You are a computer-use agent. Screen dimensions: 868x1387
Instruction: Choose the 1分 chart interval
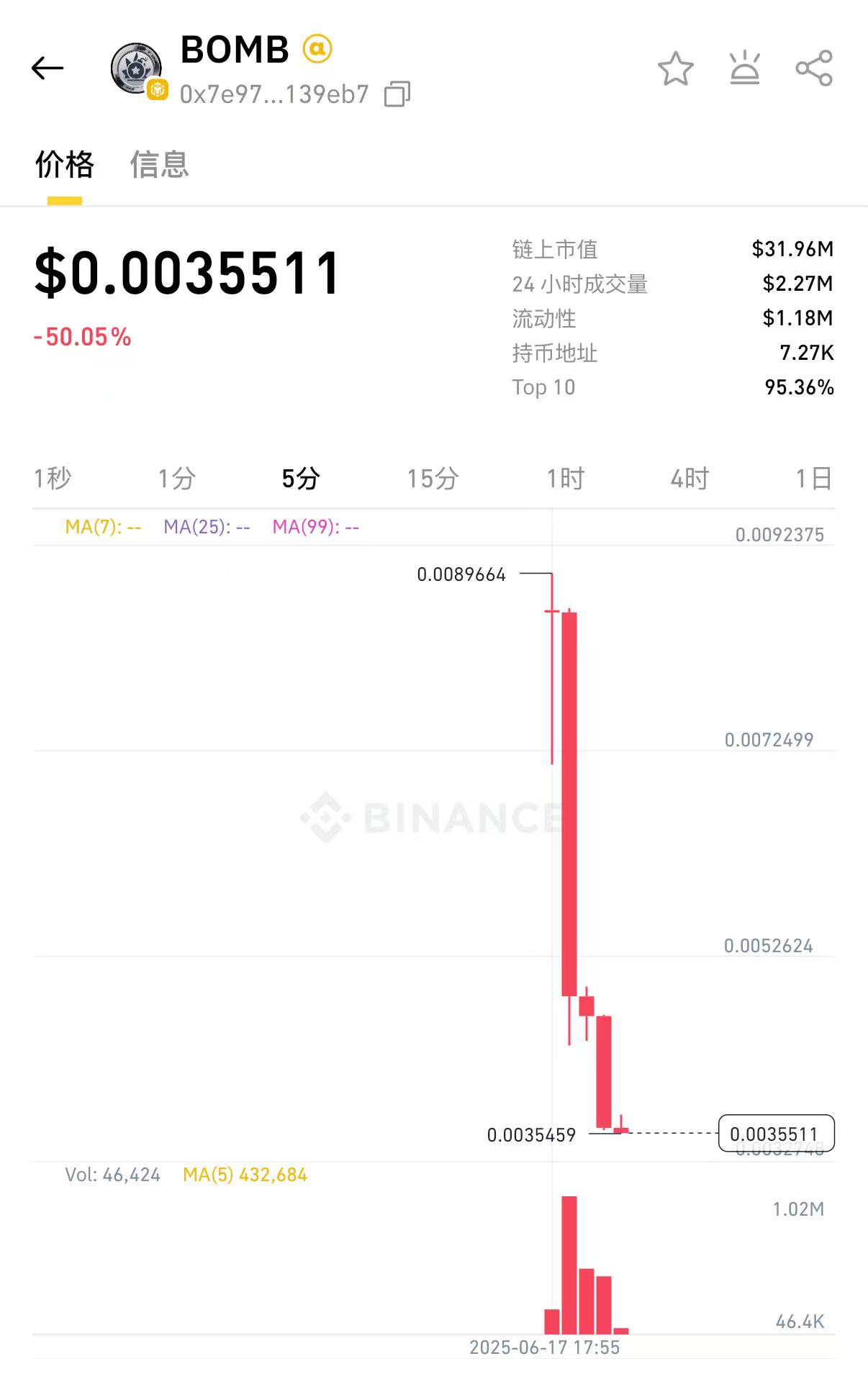(x=177, y=479)
